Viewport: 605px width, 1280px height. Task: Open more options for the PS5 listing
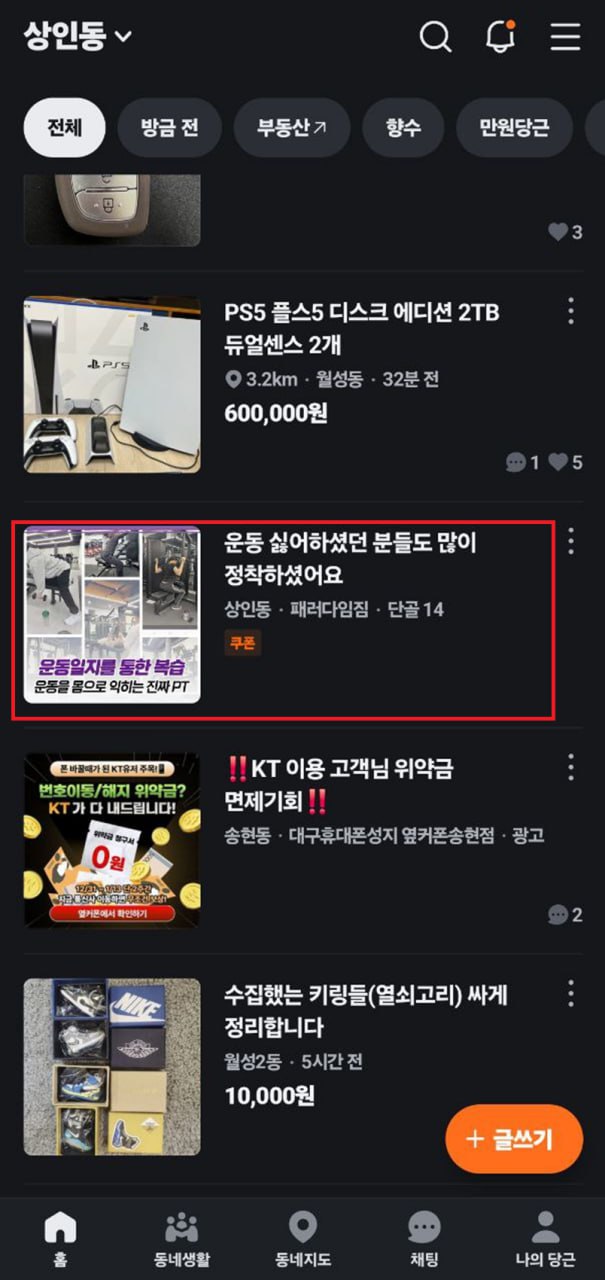click(x=571, y=311)
